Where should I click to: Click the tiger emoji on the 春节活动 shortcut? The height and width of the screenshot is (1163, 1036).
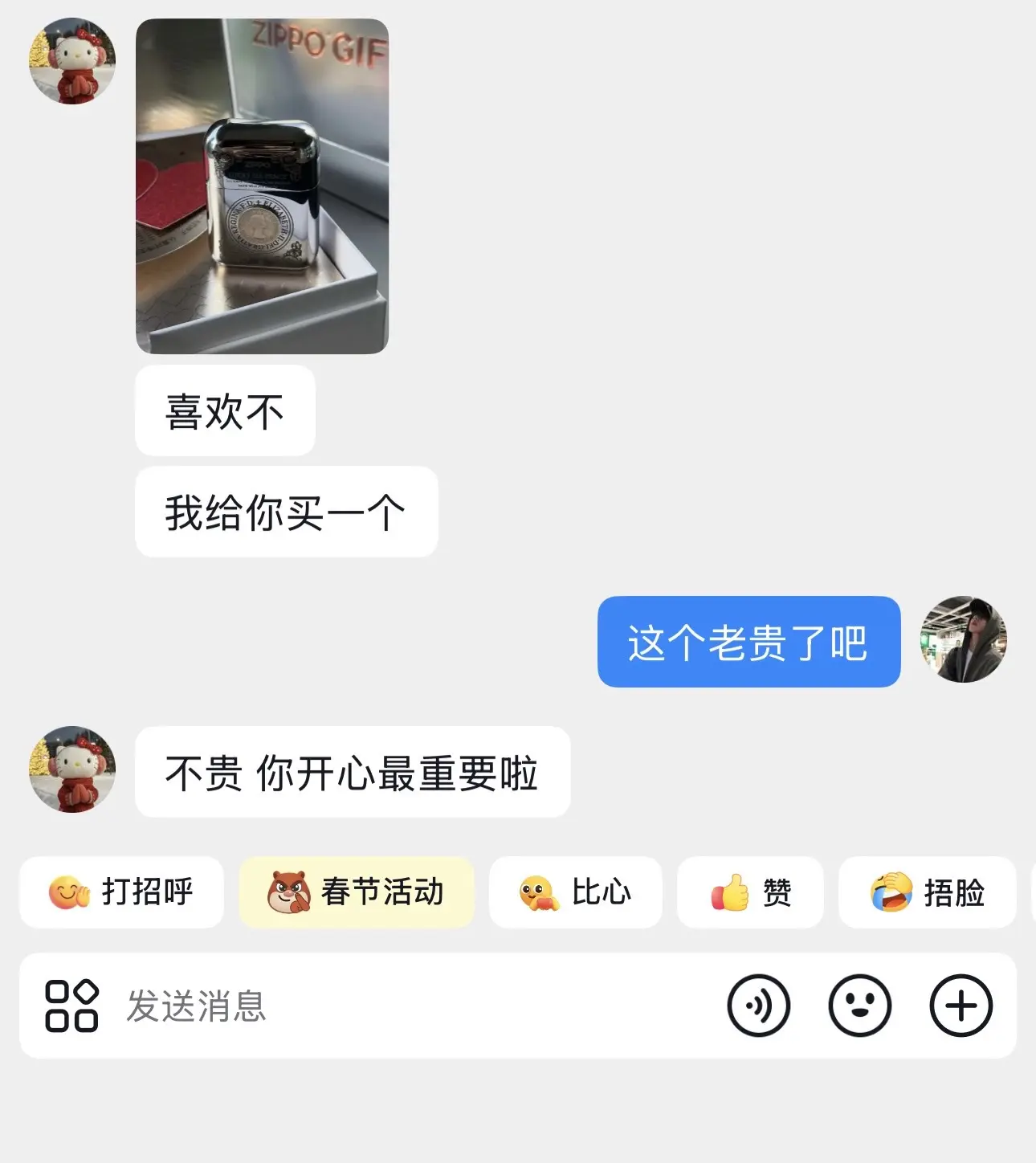tap(288, 892)
